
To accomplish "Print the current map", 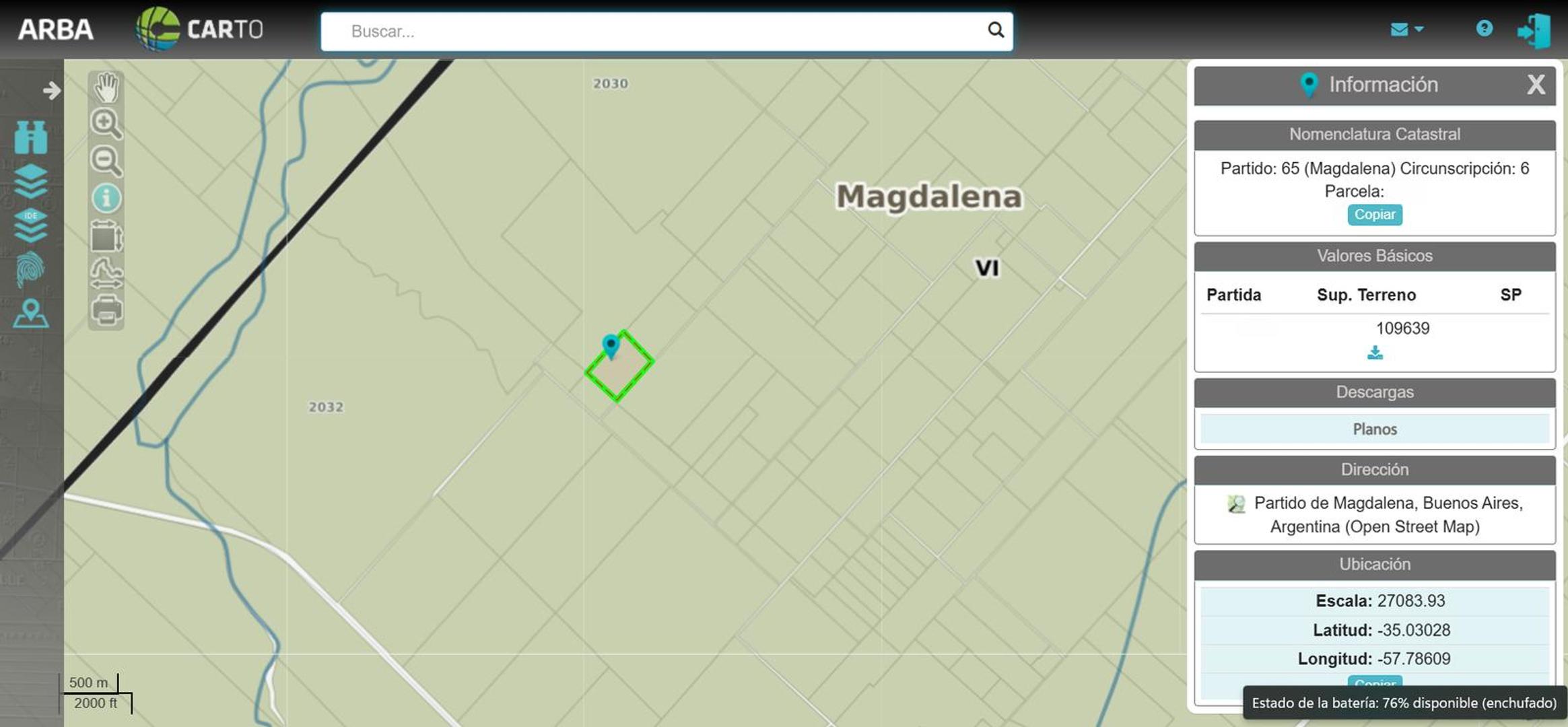I will 106,310.
